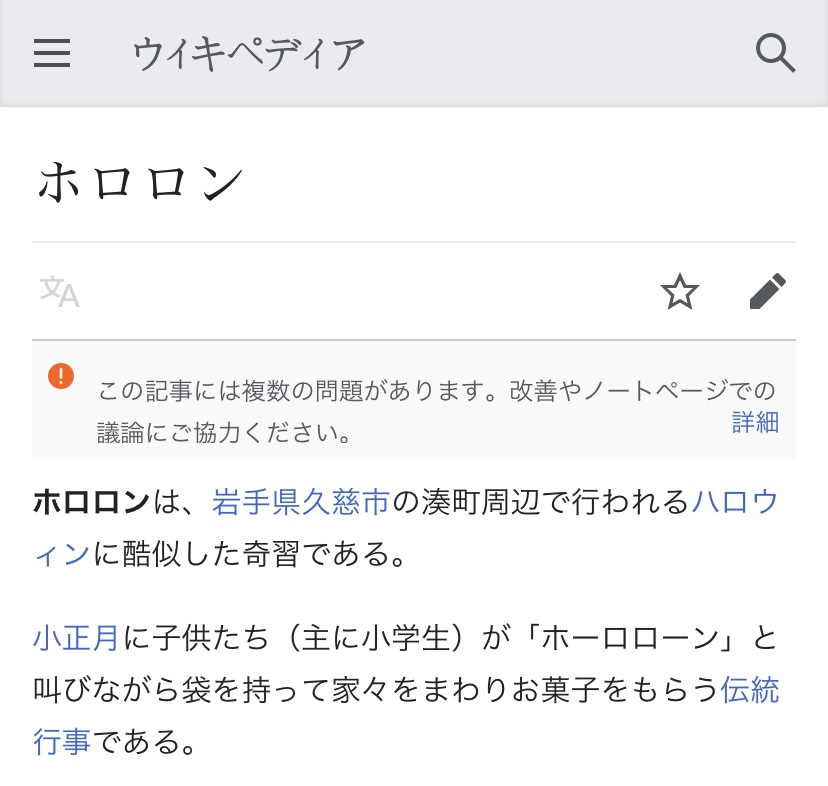Edit this article with the pencil icon
The image size is (828, 786).
[768, 292]
